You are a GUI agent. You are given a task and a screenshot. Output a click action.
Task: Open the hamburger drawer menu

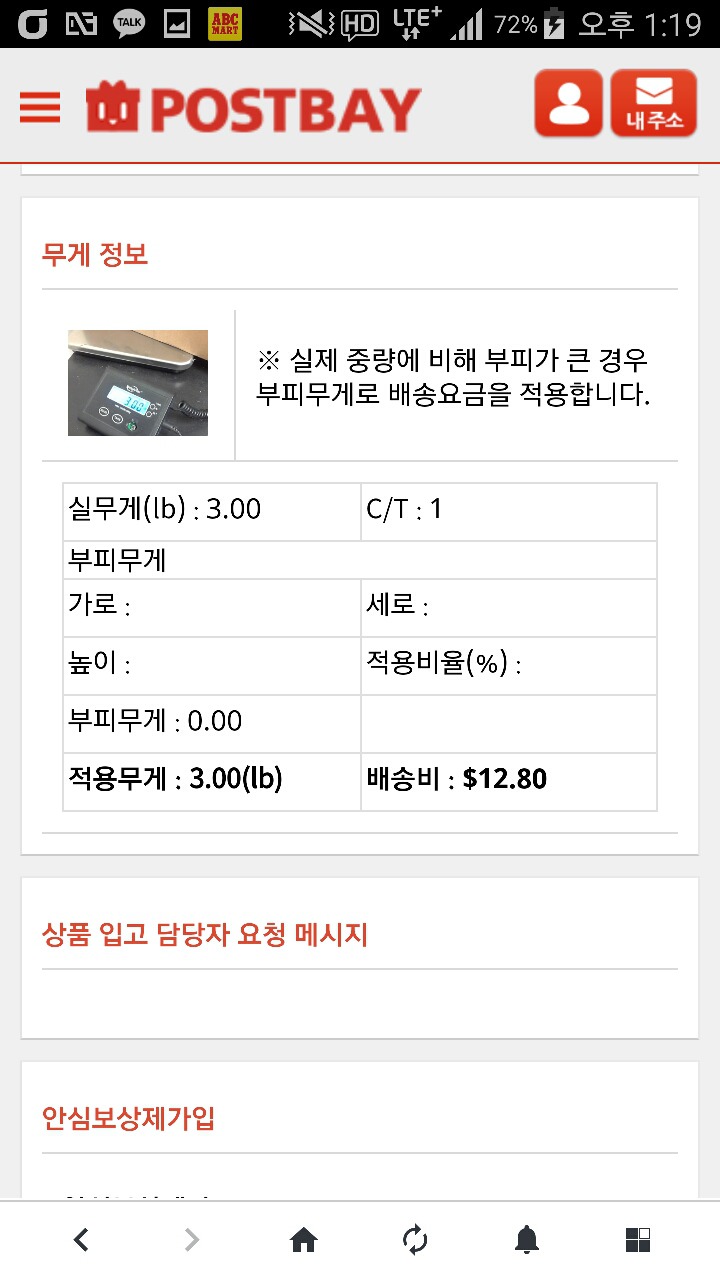(40, 107)
